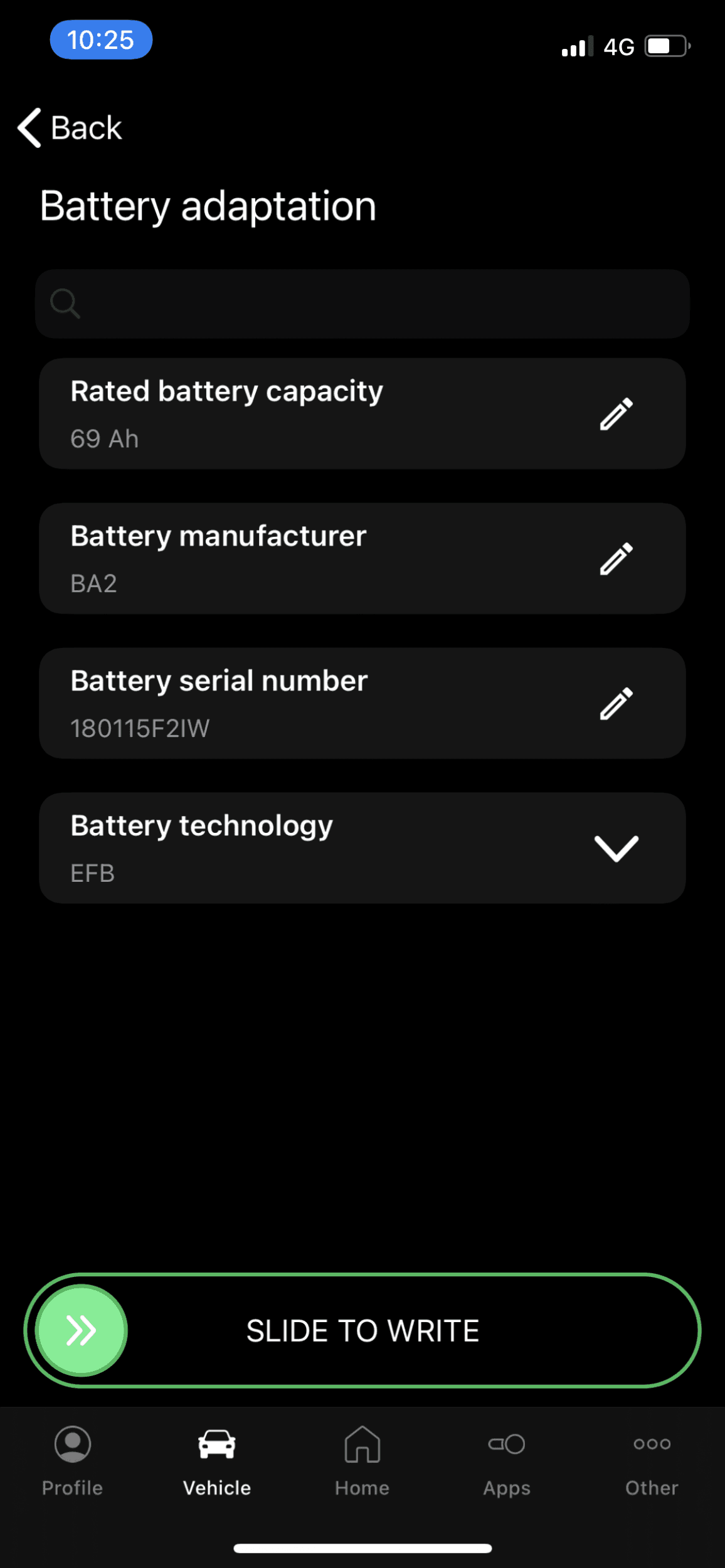Go to the Home tab

point(362,1461)
